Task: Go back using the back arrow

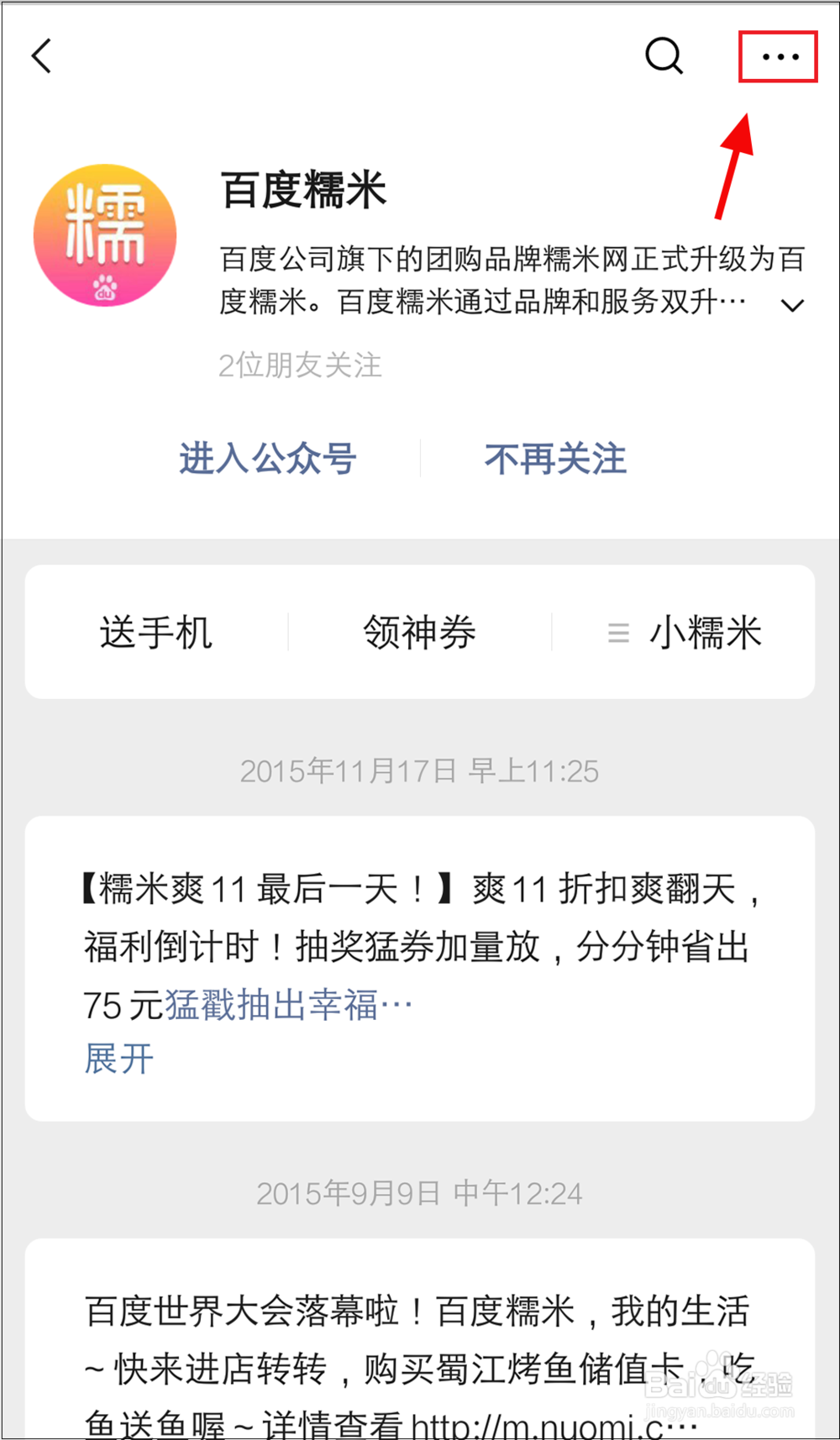Action: pos(41,56)
